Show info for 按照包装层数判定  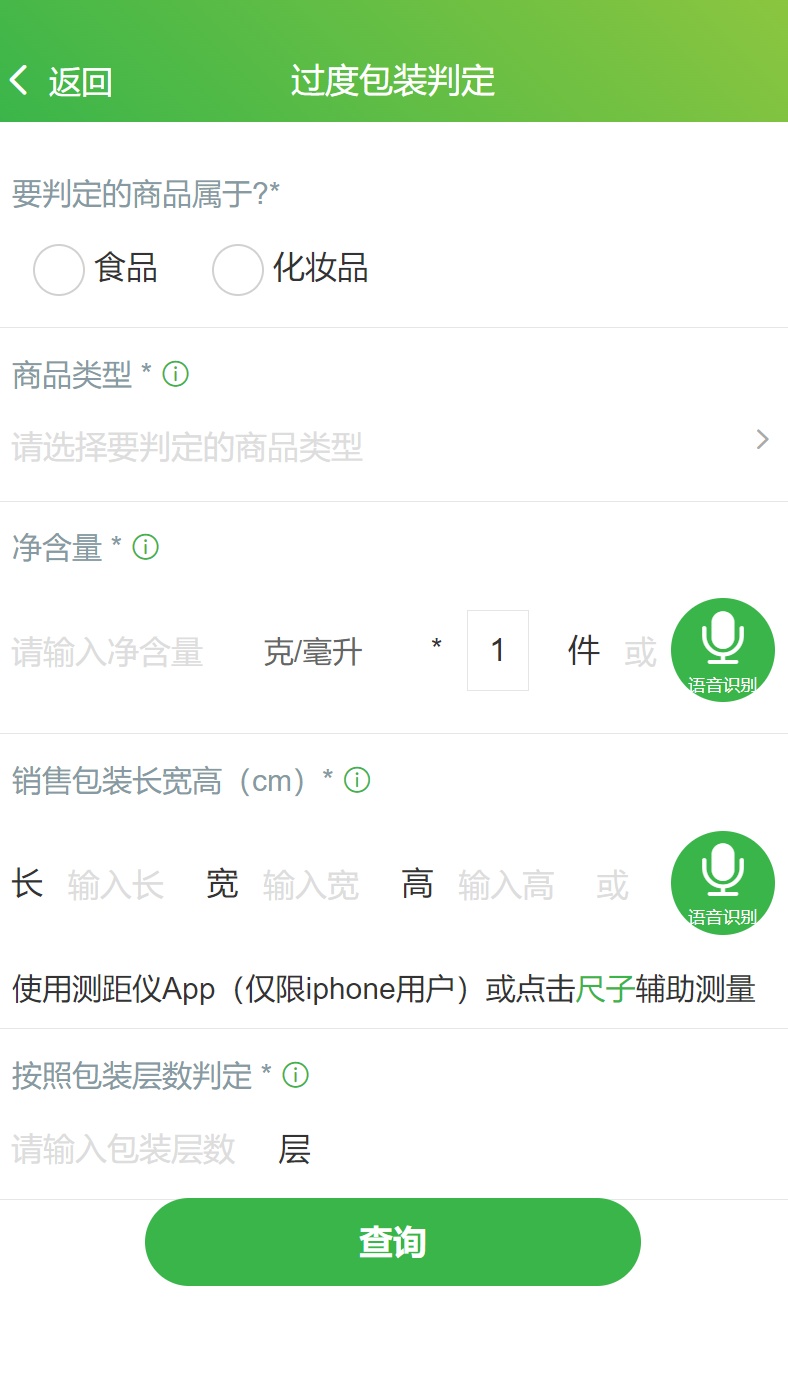296,1076
